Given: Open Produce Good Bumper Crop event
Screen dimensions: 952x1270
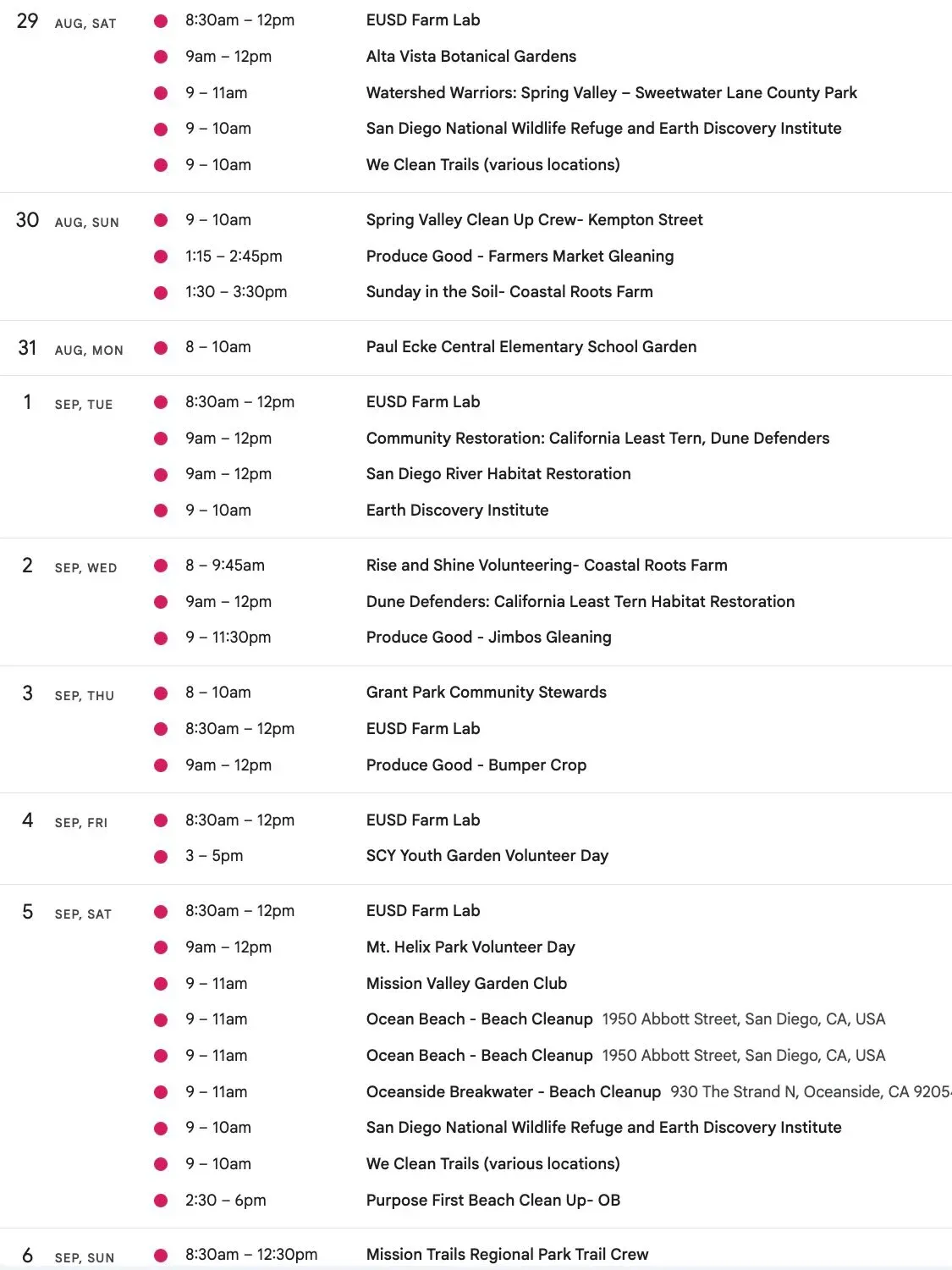Looking at the screenshot, I should coord(476,765).
